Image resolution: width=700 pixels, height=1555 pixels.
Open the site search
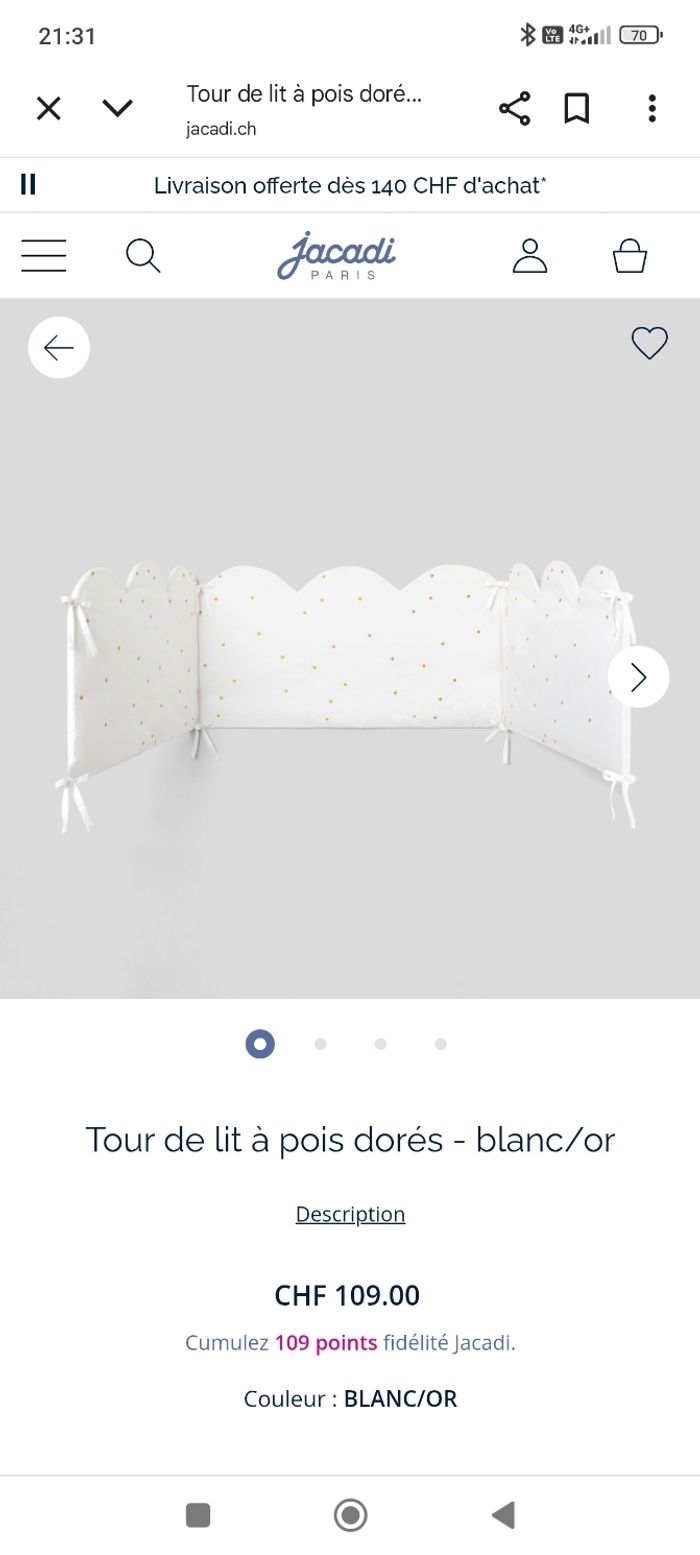tap(143, 256)
